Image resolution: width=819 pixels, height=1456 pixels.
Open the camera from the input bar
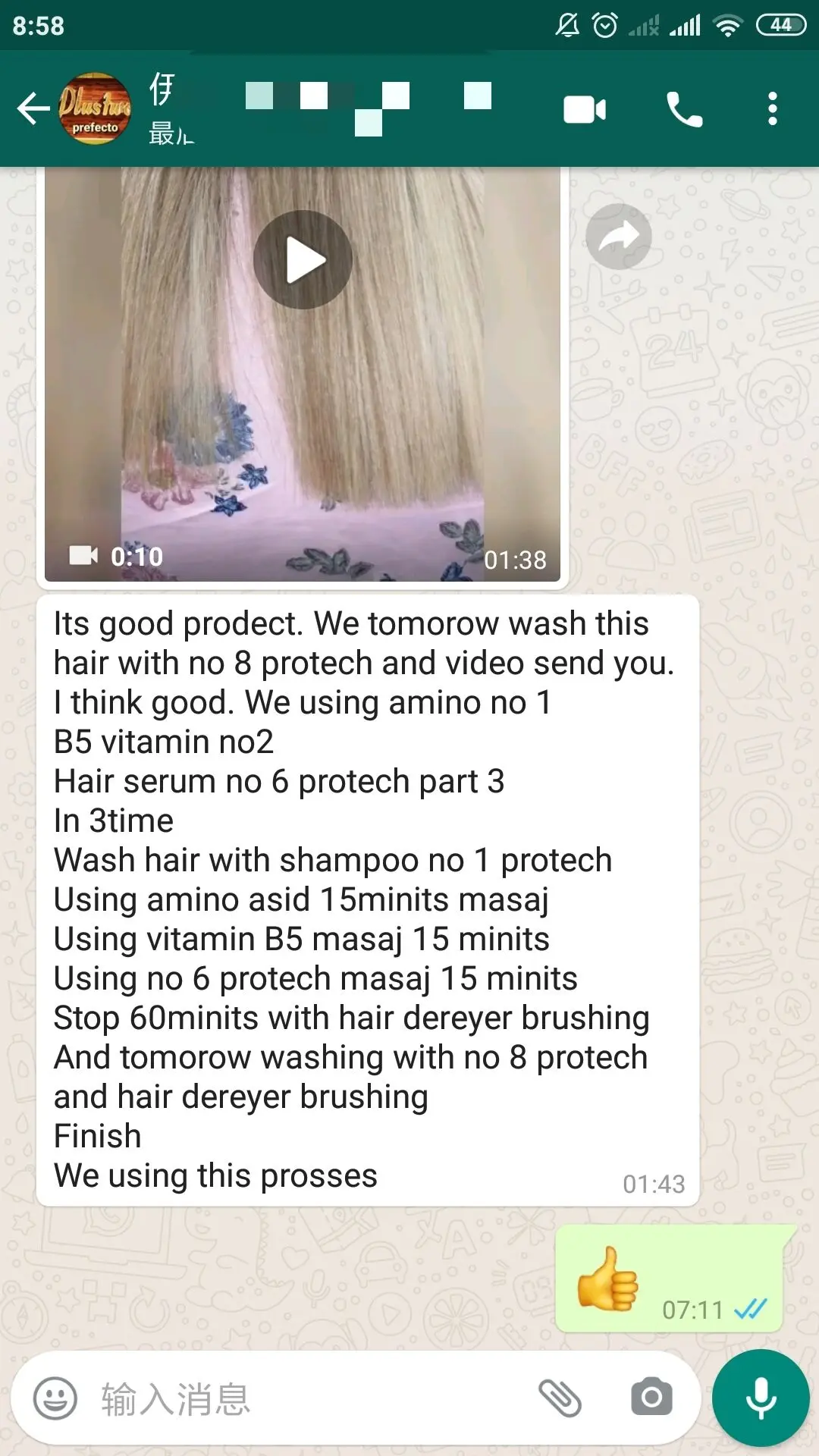point(651,1398)
